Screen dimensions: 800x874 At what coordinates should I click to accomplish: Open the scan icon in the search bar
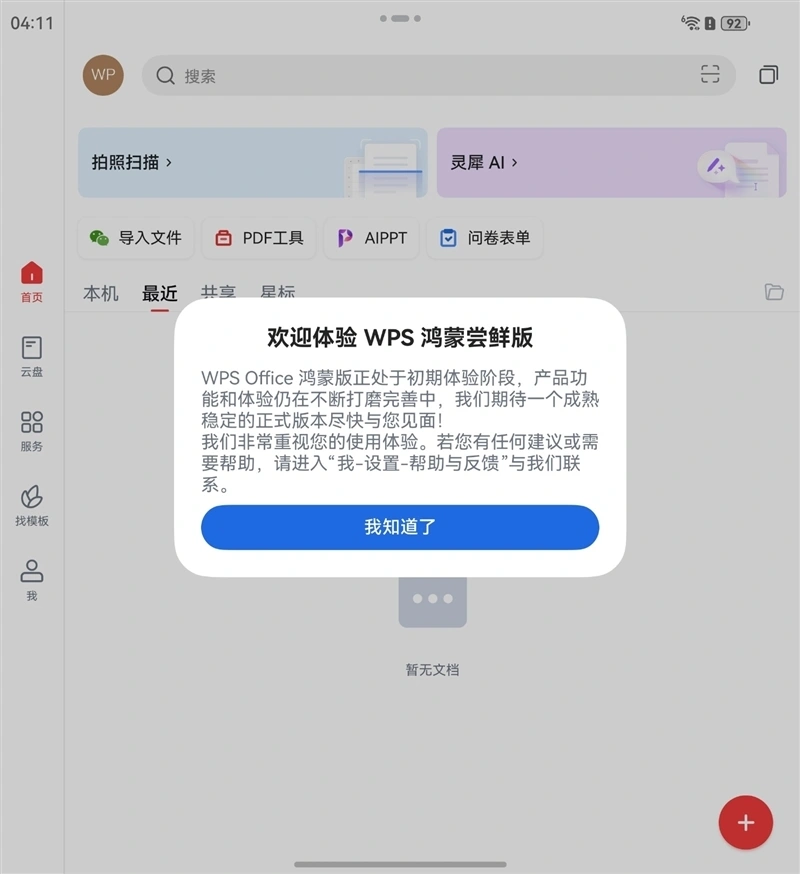point(710,75)
